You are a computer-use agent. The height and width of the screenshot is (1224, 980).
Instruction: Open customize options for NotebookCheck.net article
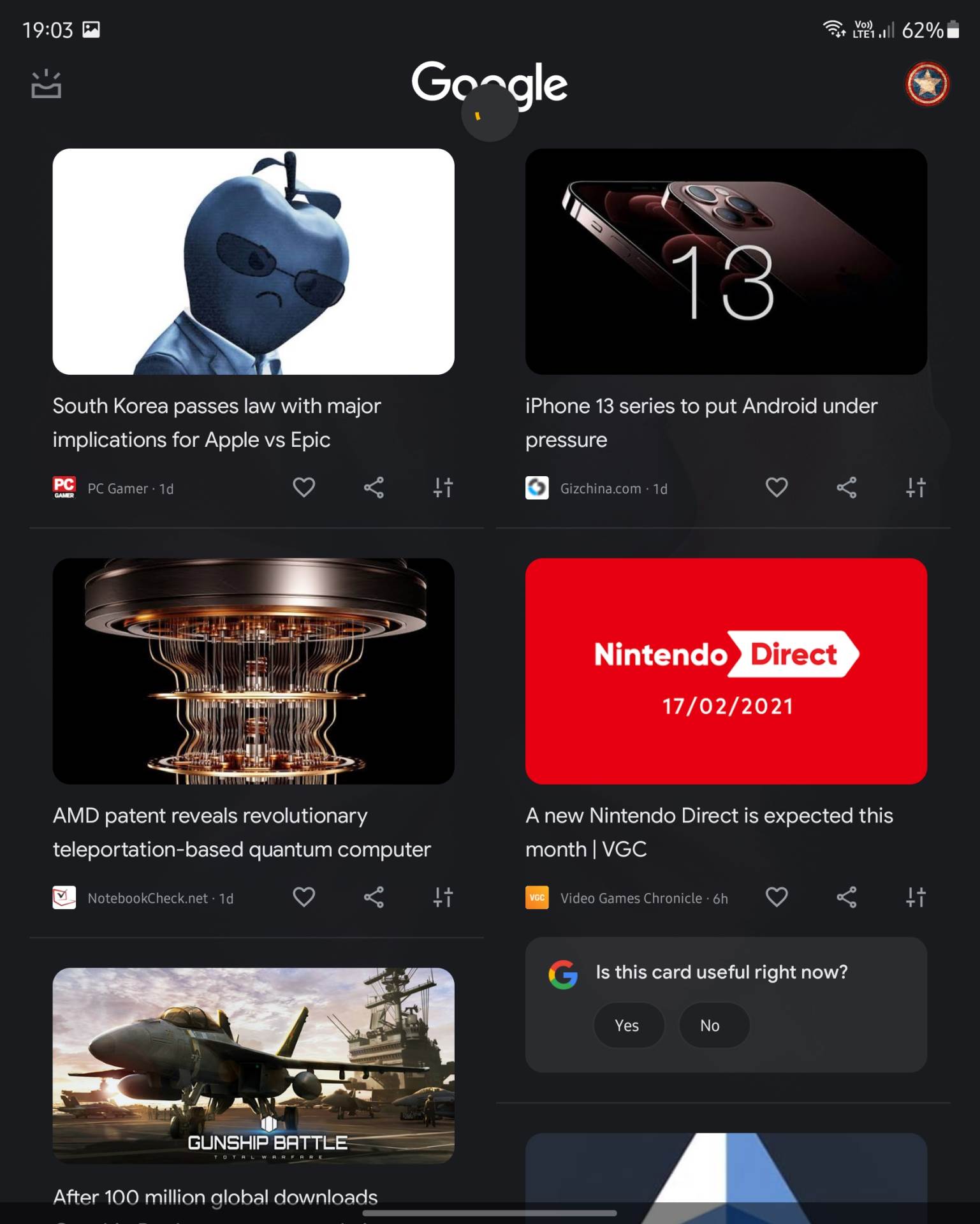click(x=443, y=898)
